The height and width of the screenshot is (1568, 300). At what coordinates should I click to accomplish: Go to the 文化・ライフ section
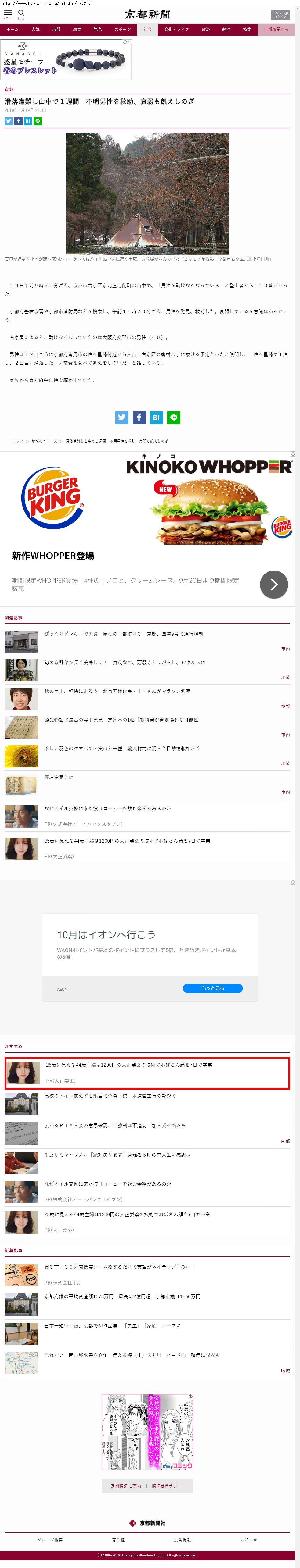176,29
